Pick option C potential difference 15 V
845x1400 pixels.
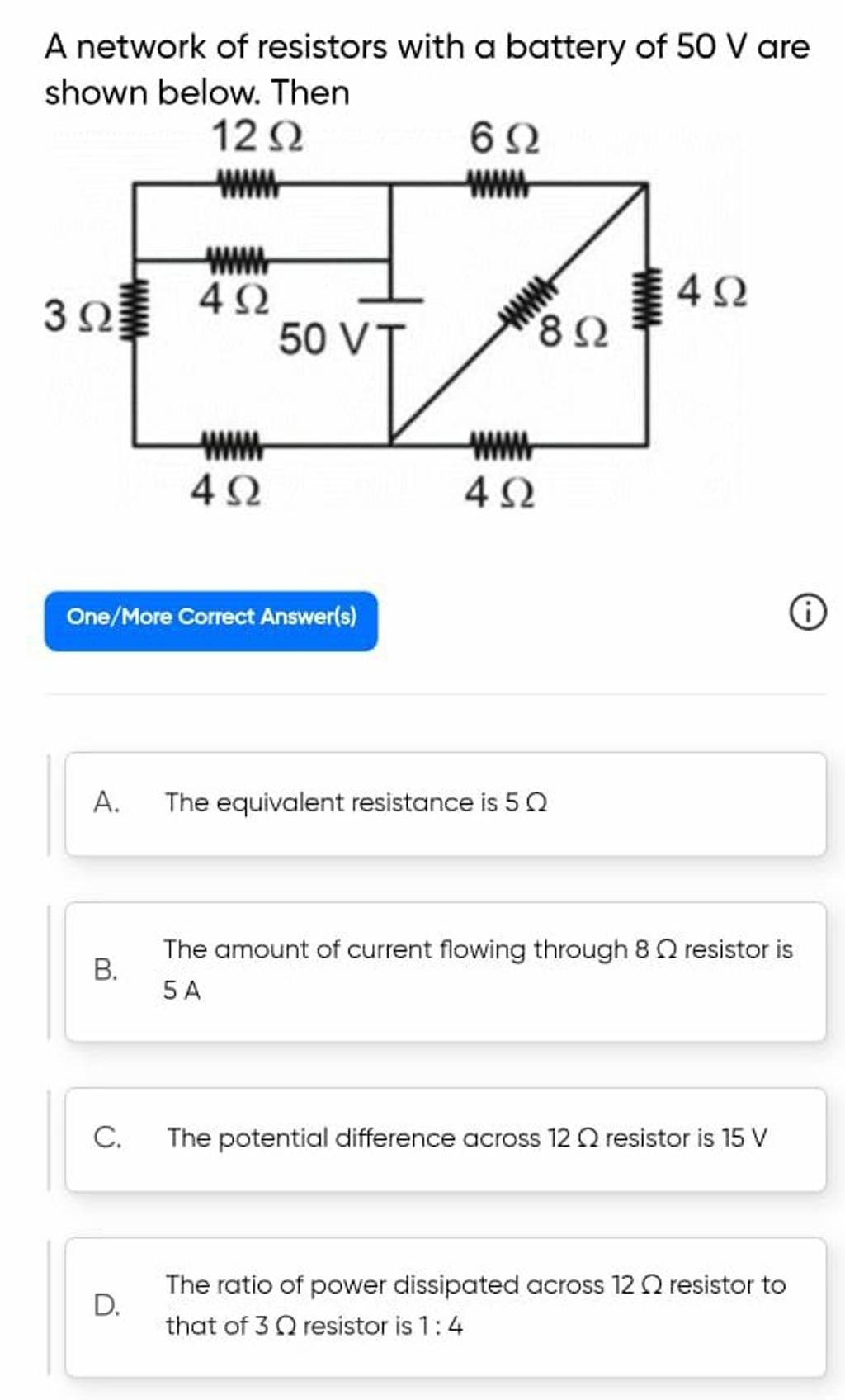tap(446, 1138)
